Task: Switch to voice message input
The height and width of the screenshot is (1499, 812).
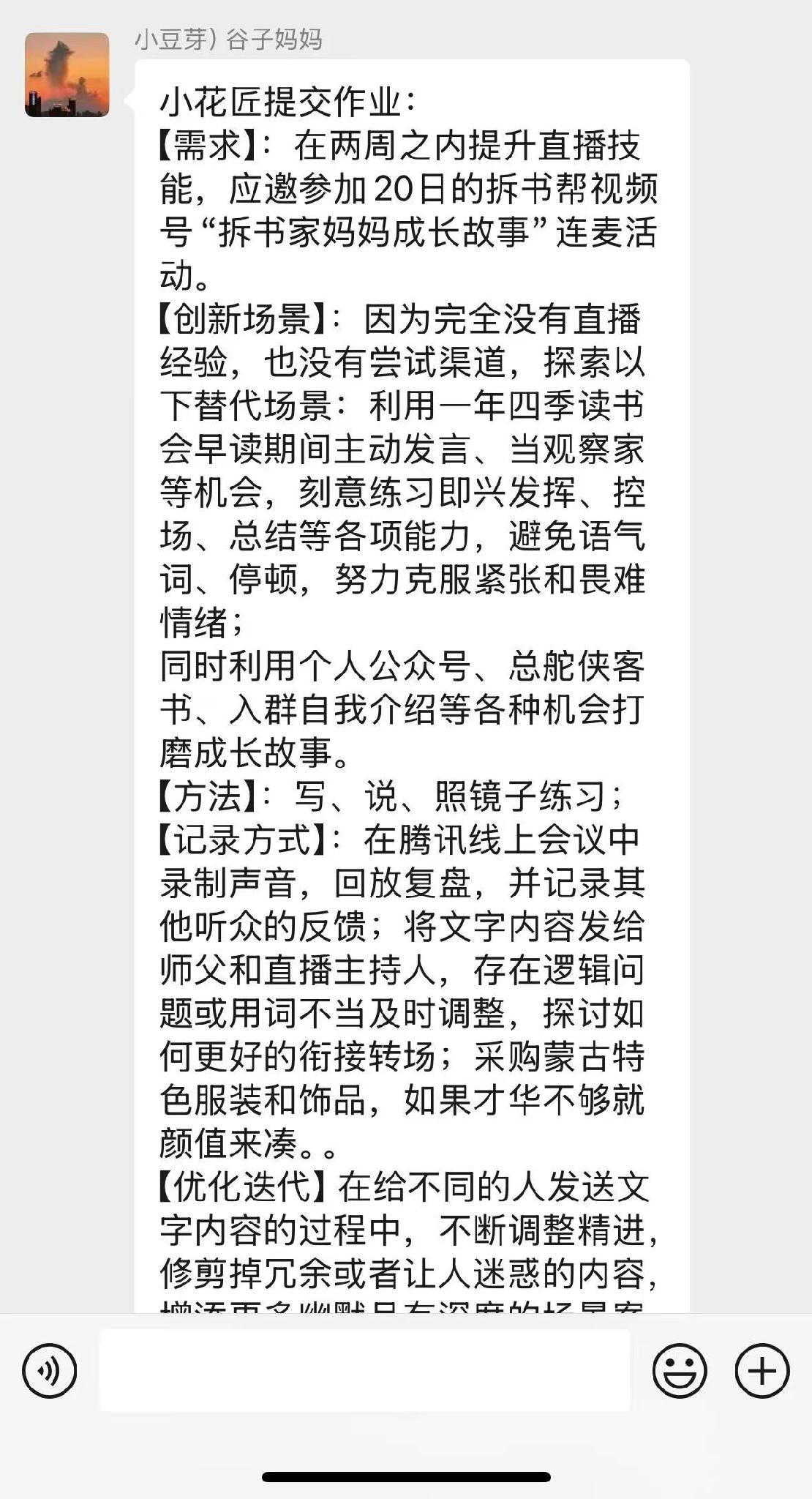Action: point(50,1370)
